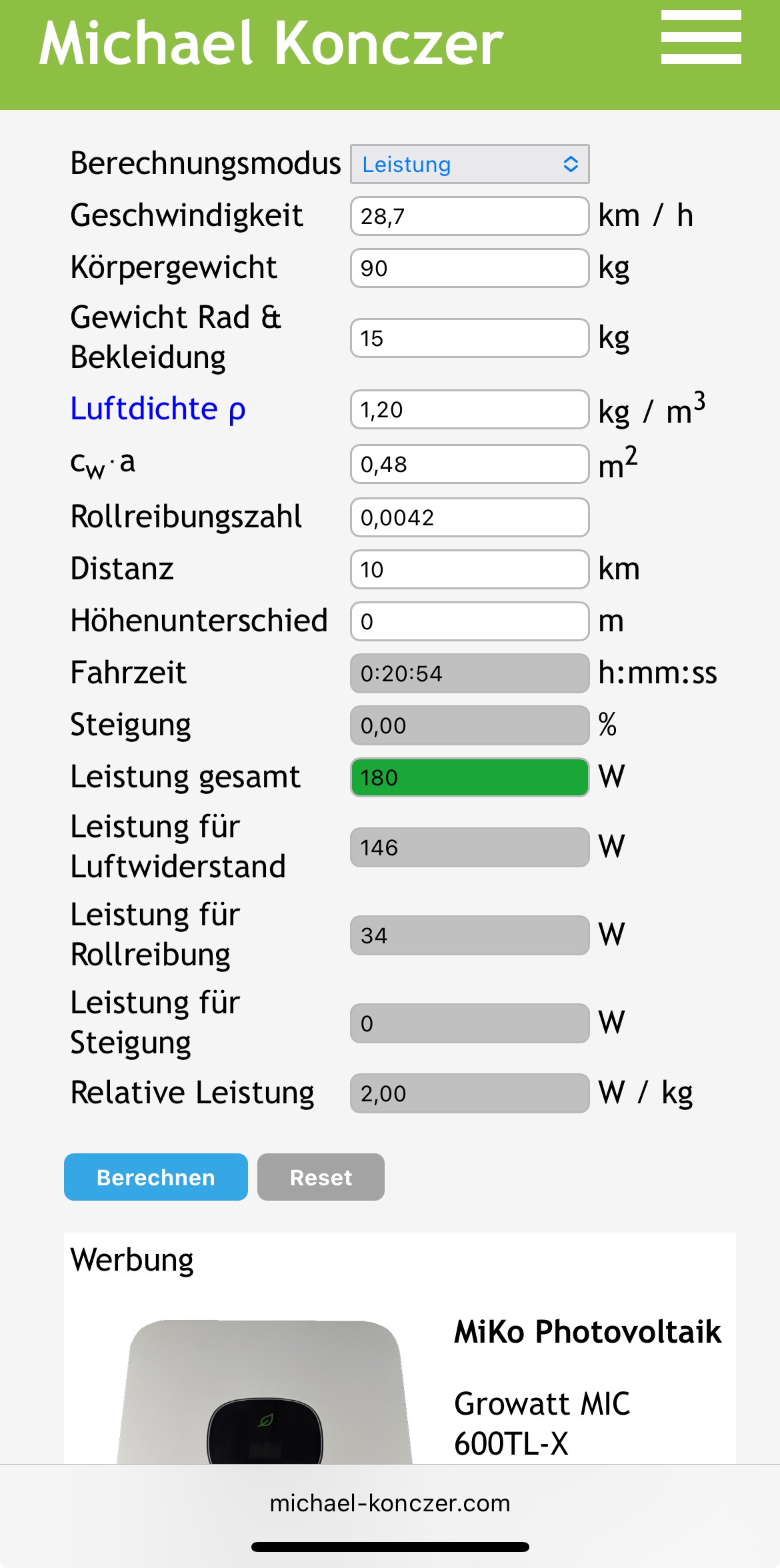Reset the calculator form
Image resolution: width=780 pixels, height=1568 pixels.
point(321,1177)
